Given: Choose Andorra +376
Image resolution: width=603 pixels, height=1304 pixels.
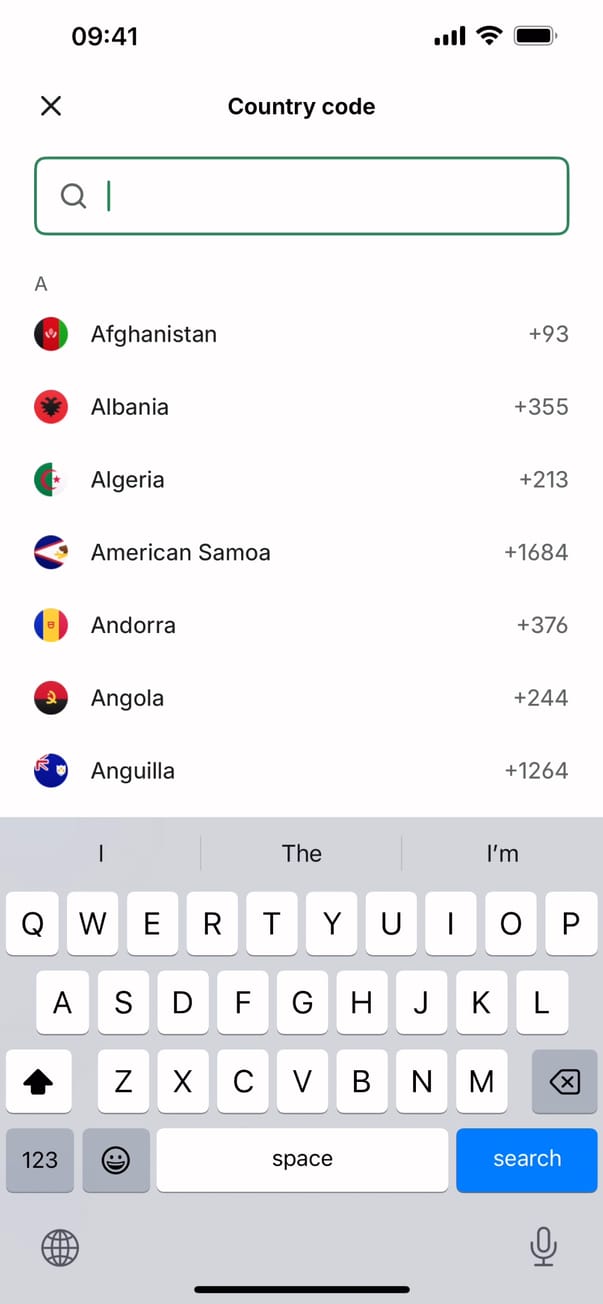Looking at the screenshot, I should pos(301,625).
